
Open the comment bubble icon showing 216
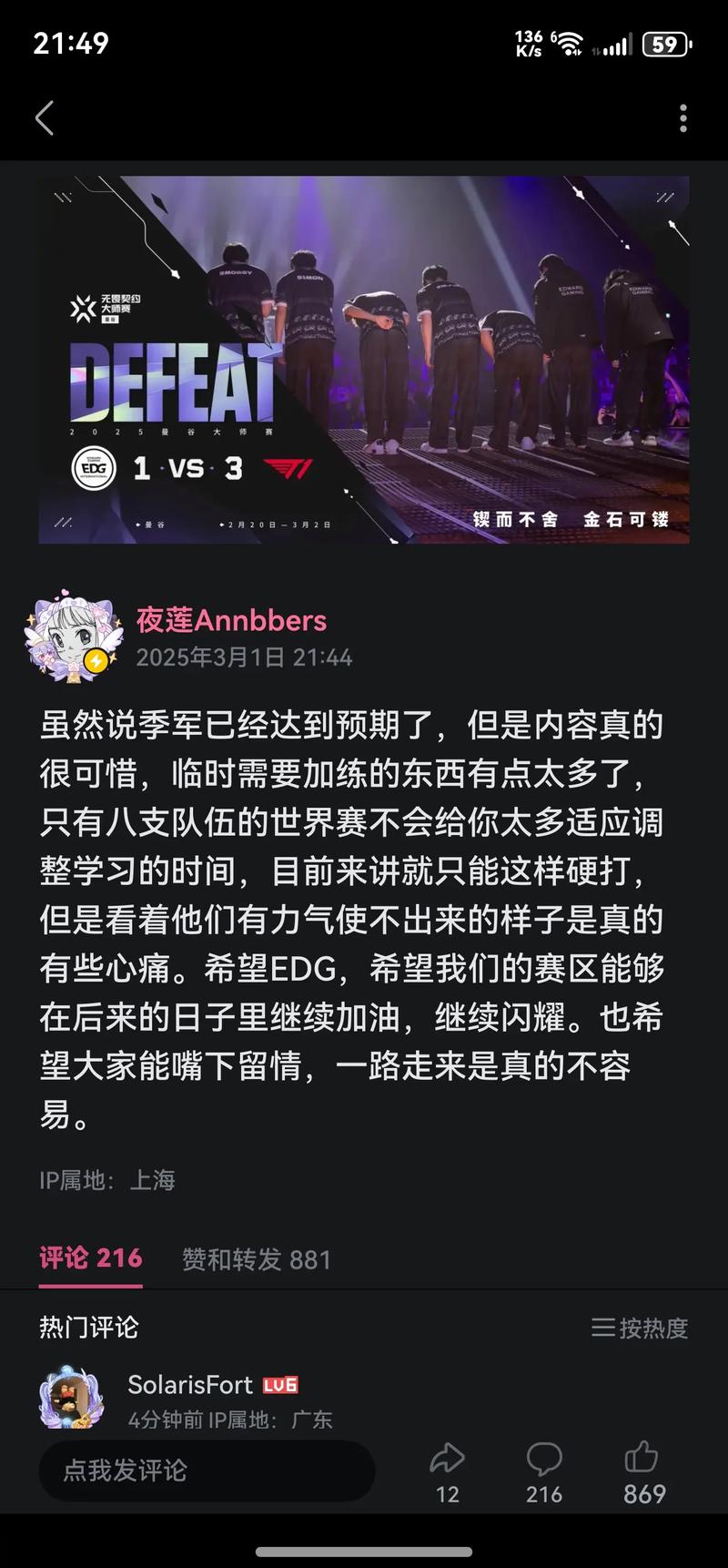[x=544, y=1459]
